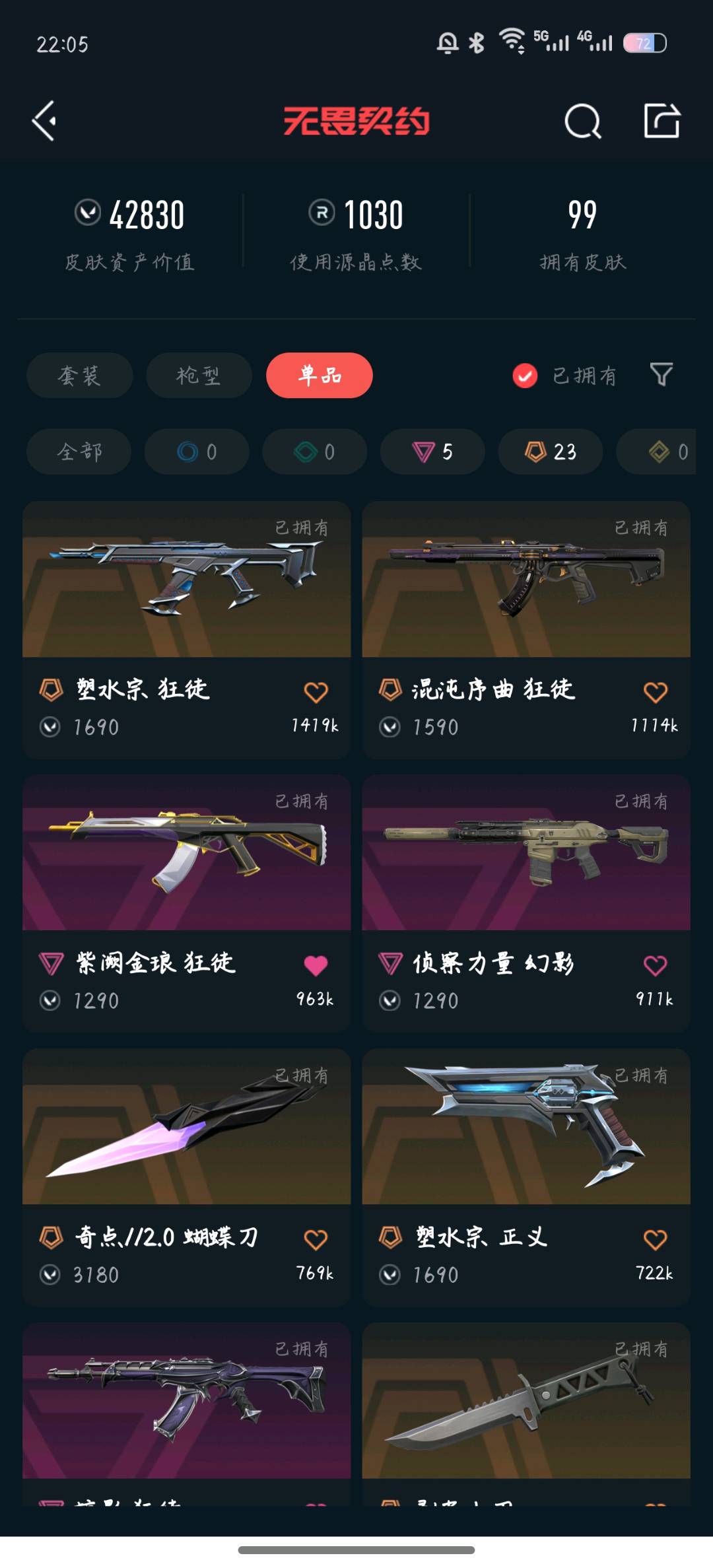This screenshot has height=1568, width=713.
Task: Filter by the orange tier chip showing 23
Action: point(551,452)
